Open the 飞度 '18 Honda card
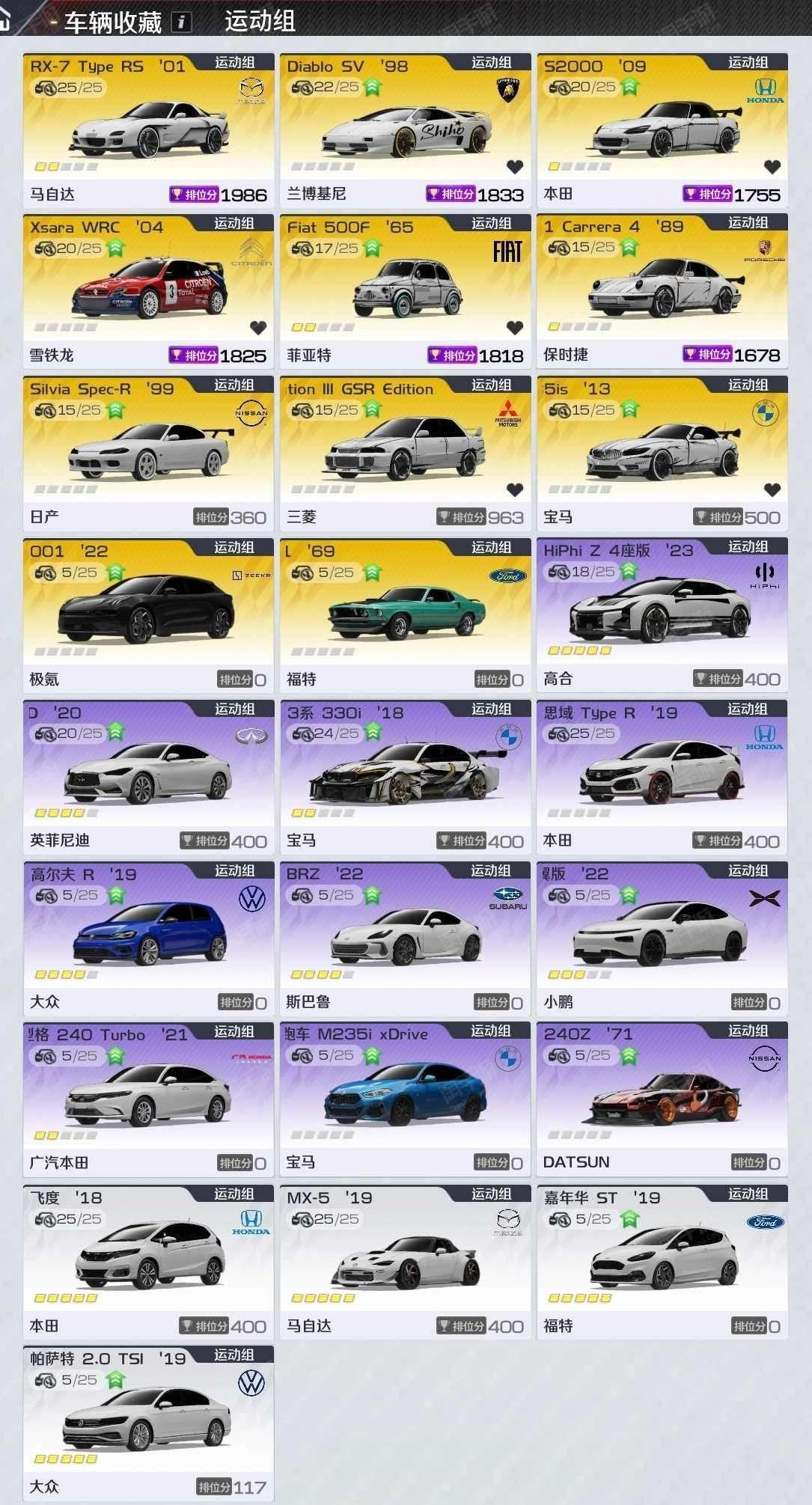Viewport: 812px width, 1505px height. coord(148,1262)
